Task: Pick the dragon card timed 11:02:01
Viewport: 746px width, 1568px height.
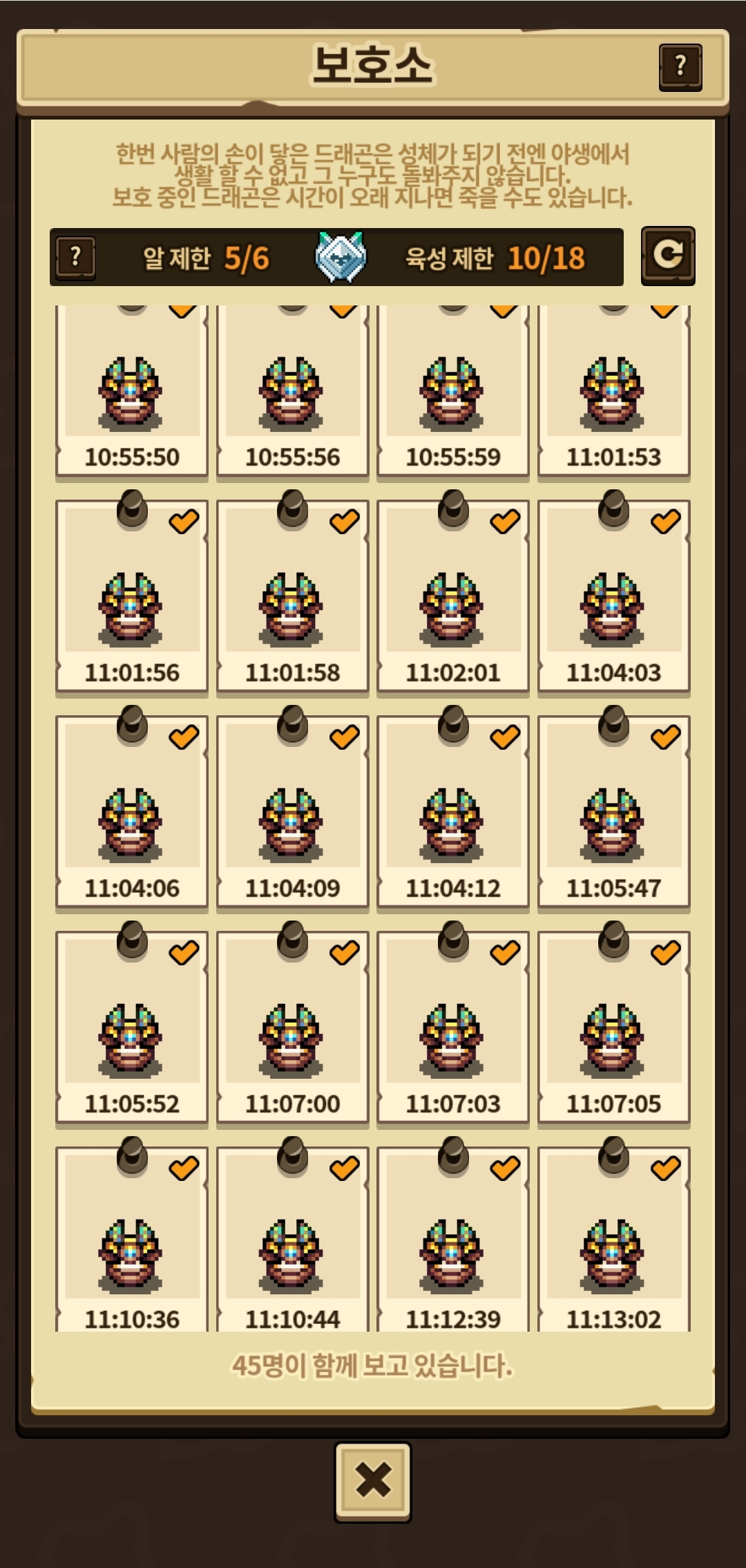Action: [453, 596]
